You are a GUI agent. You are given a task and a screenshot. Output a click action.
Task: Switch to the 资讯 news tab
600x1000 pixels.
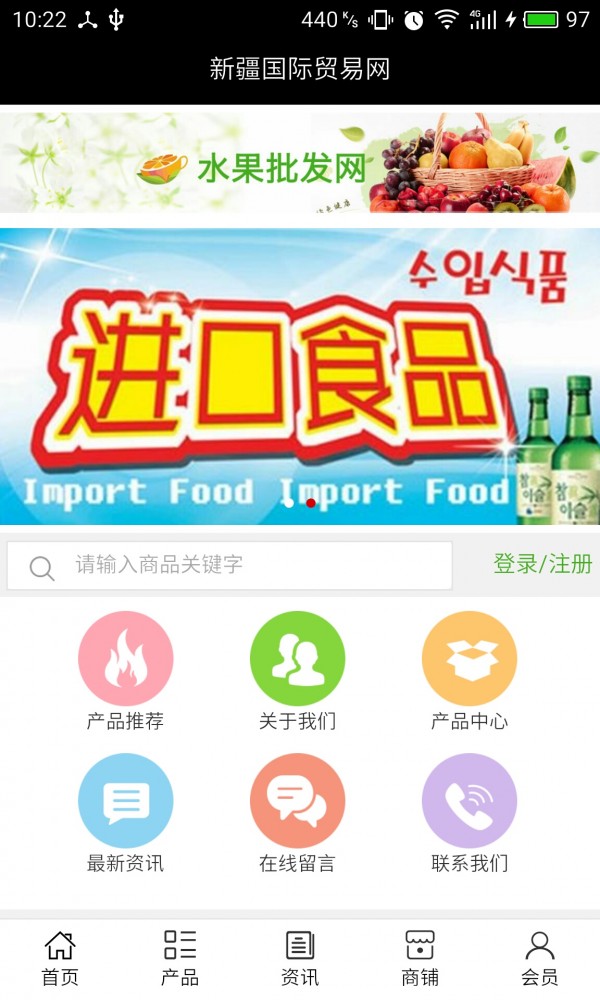(x=300, y=958)
